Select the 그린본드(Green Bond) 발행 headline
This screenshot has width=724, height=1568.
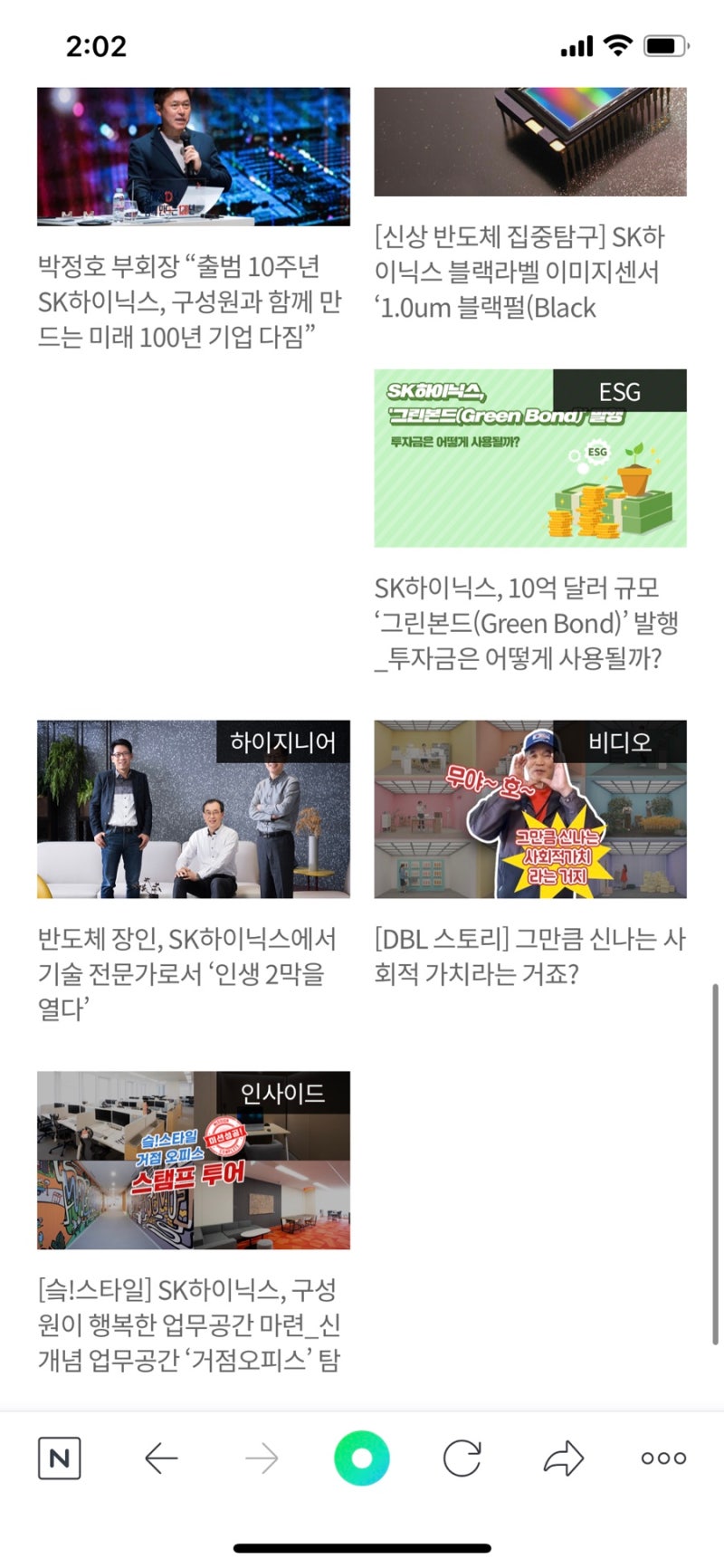(527, 623)
